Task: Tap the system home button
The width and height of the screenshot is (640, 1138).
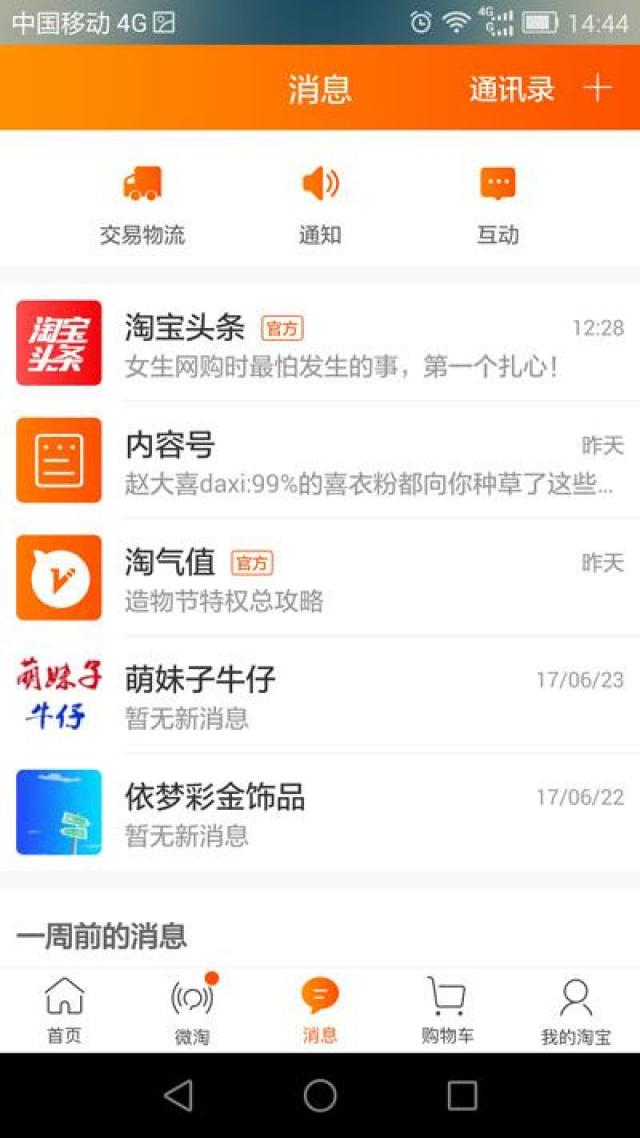Action: click(320, 1095)
